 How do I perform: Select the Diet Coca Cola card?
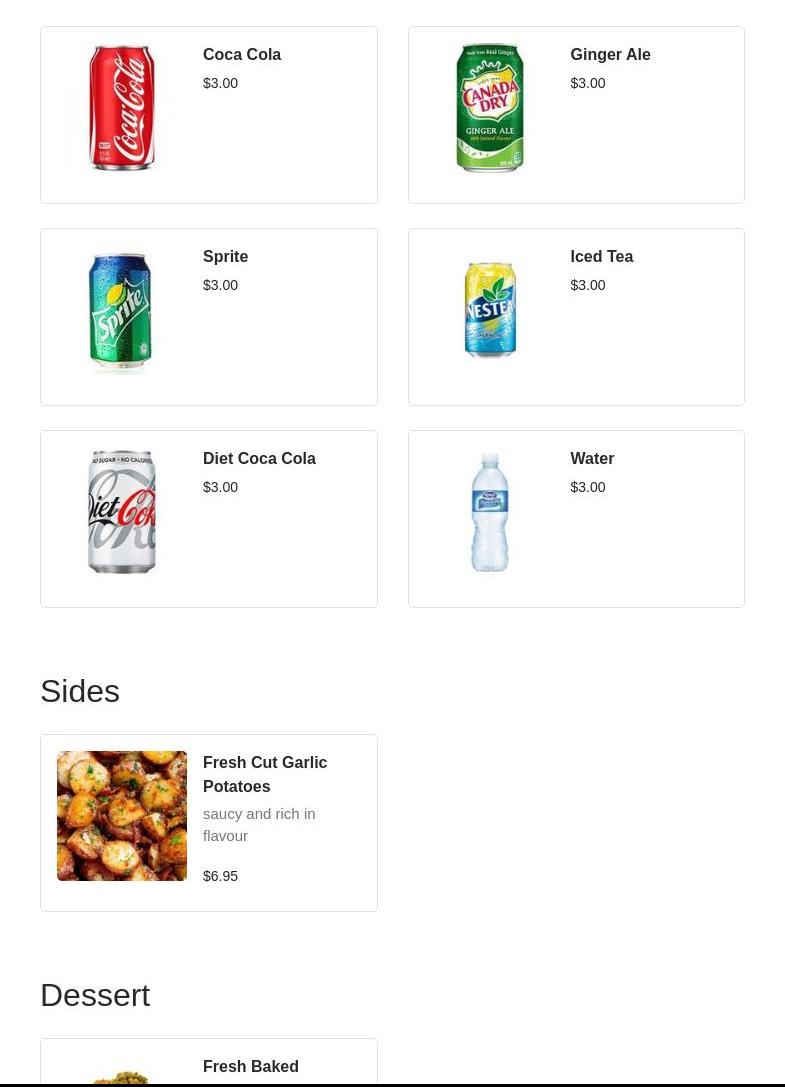point(209,519)
